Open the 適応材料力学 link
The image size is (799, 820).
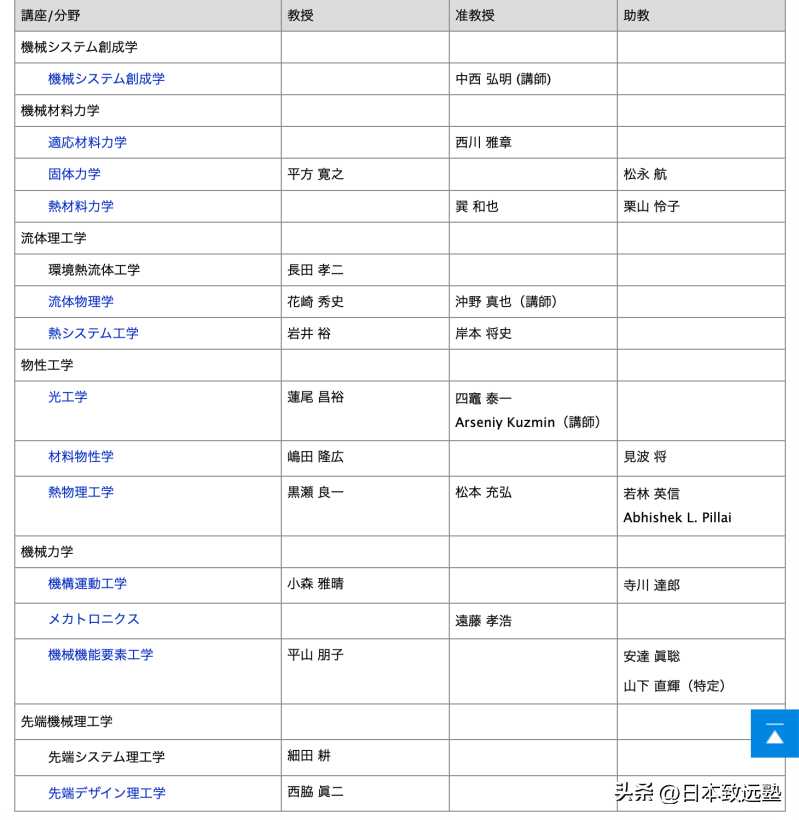point(87,143)
